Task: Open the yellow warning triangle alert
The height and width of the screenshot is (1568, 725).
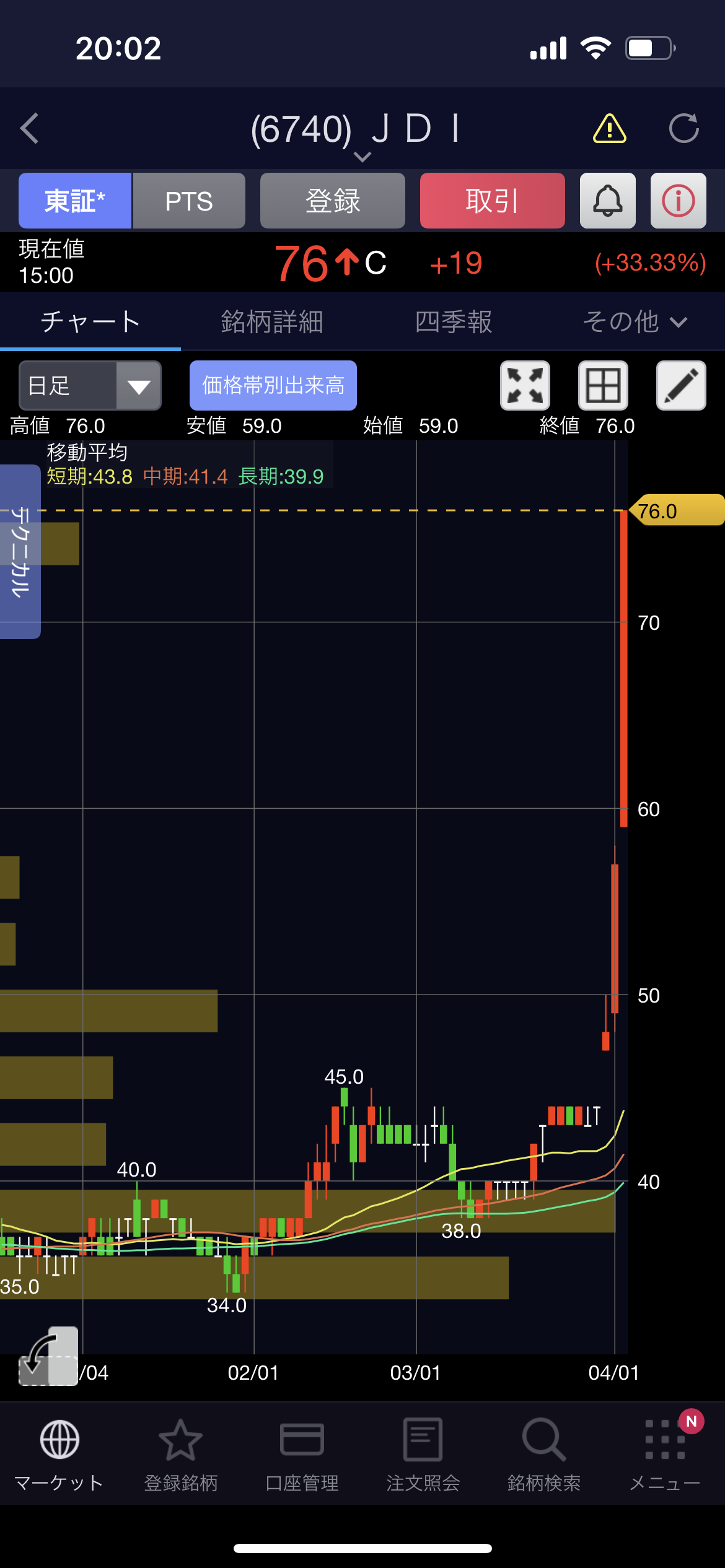Action: (x=610, y=128)
